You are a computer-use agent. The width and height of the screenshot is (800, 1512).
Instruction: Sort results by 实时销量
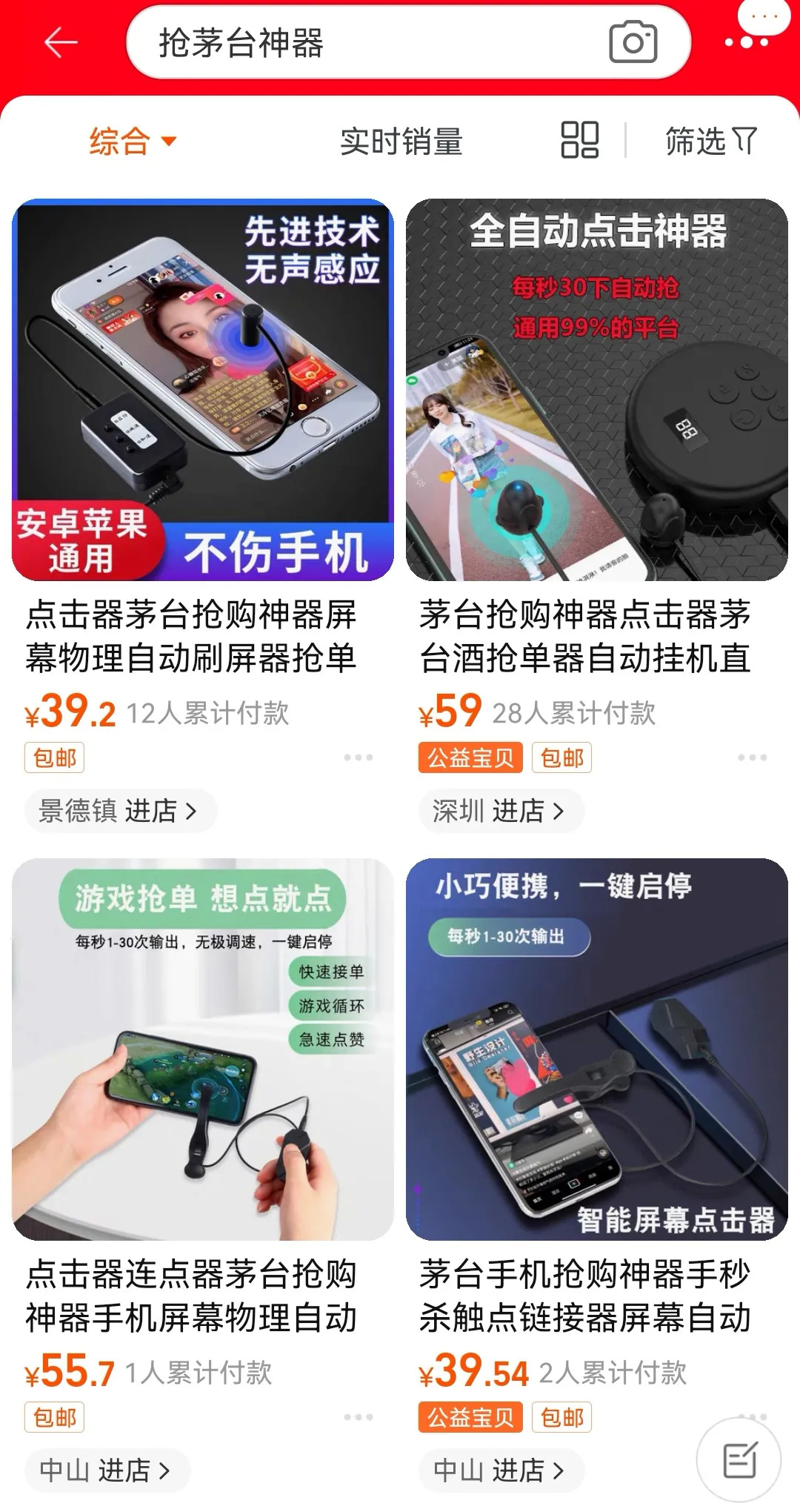pos(401,141)
